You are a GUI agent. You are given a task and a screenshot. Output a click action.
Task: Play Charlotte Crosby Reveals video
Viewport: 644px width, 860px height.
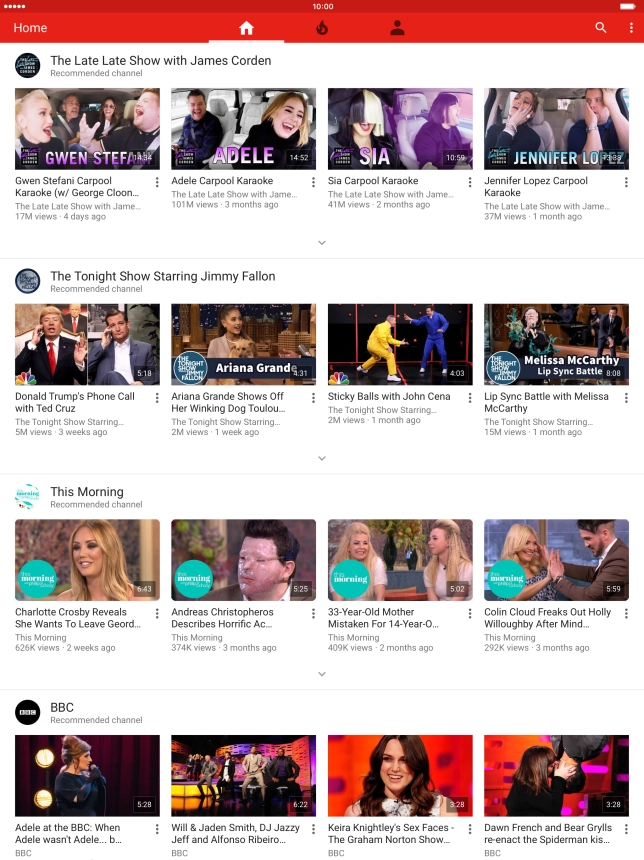point(87,560)
